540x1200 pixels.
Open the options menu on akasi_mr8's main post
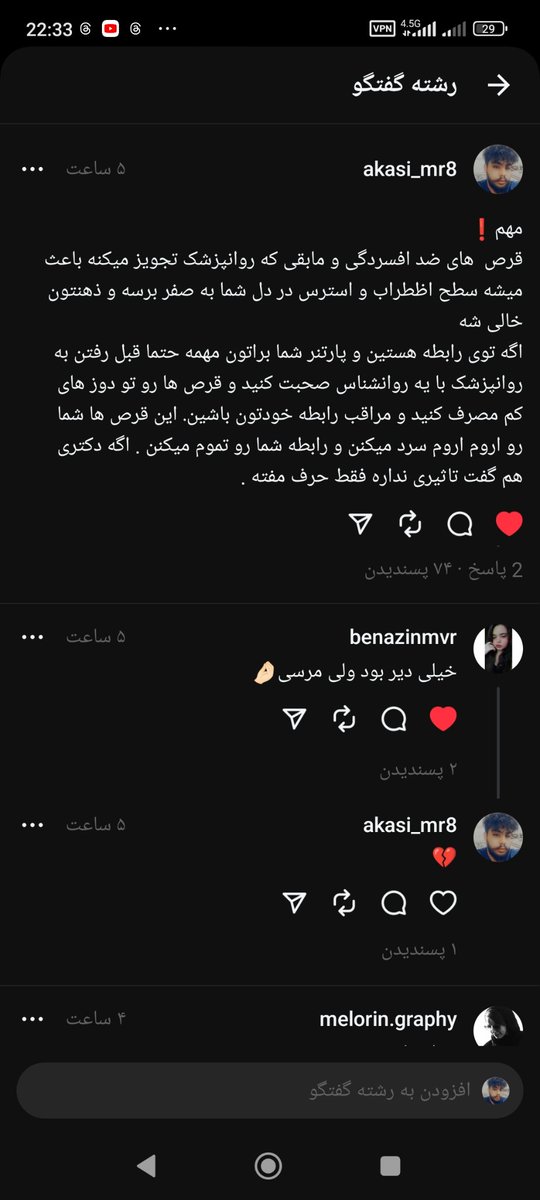33,169
